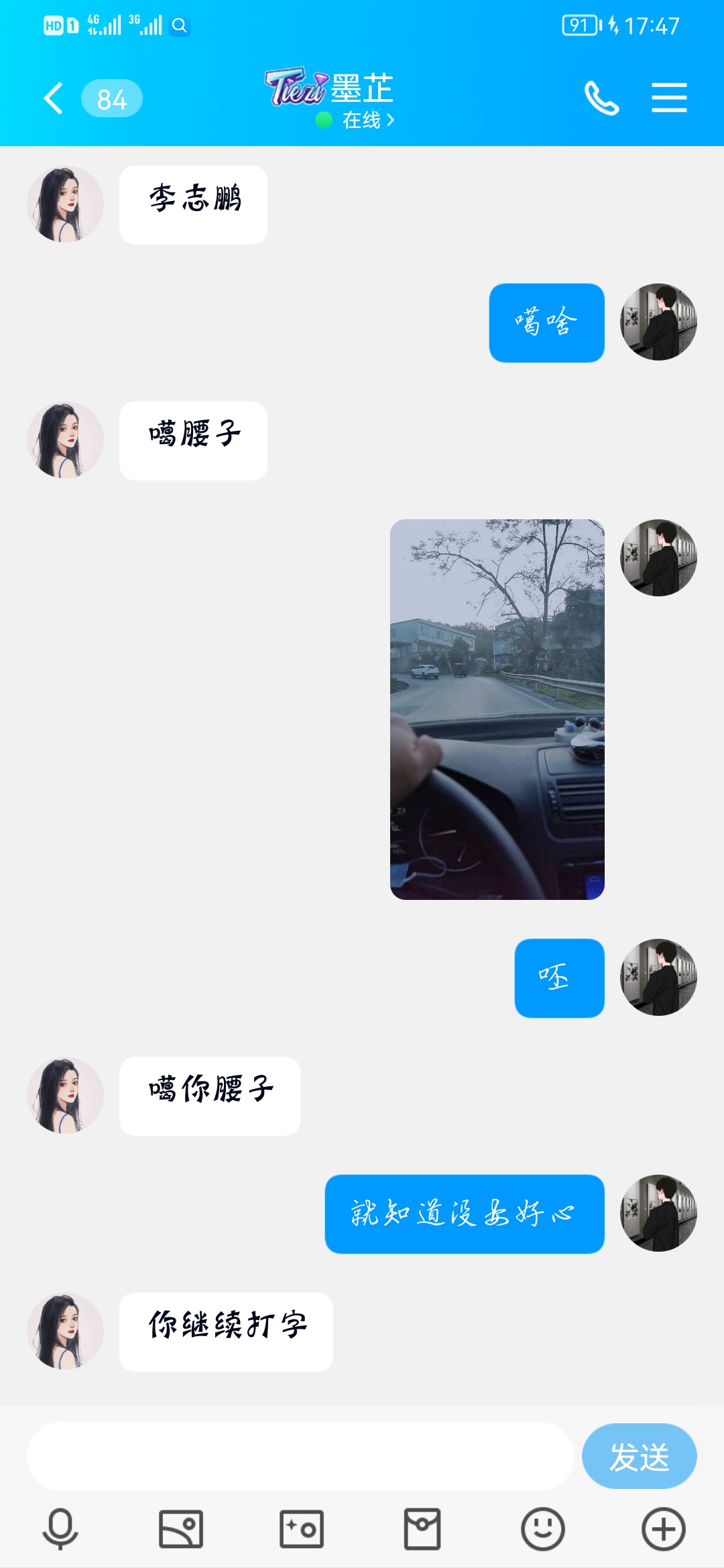Image resolution: width=724 pixels, height=1568 pixels.
Task: Open the photo gallery picker
Action: (181, 1529)
